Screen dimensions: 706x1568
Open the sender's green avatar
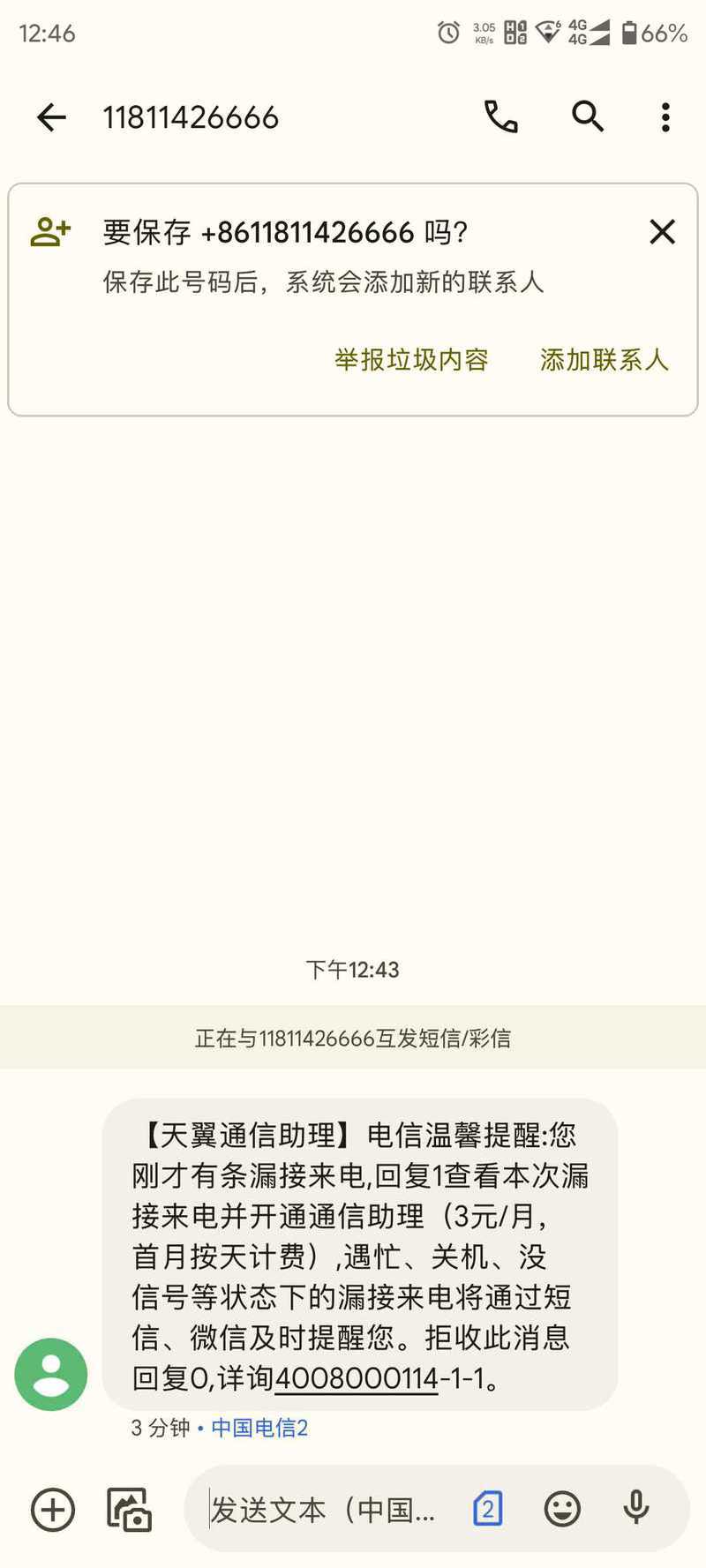coord(51,1374)
